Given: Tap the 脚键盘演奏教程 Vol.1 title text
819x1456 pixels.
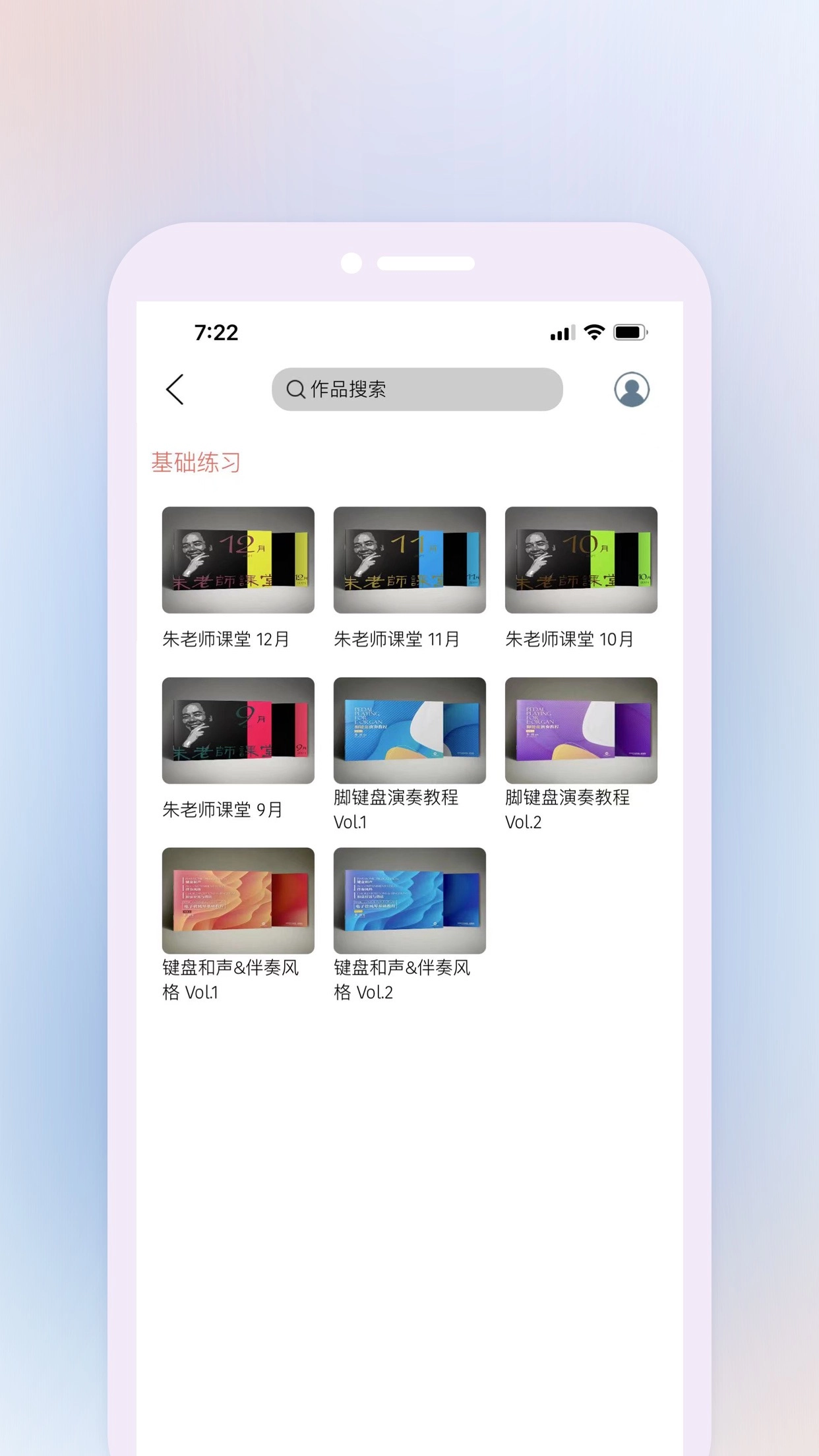Looking at the screenshot, I should (x=398, y=810).
